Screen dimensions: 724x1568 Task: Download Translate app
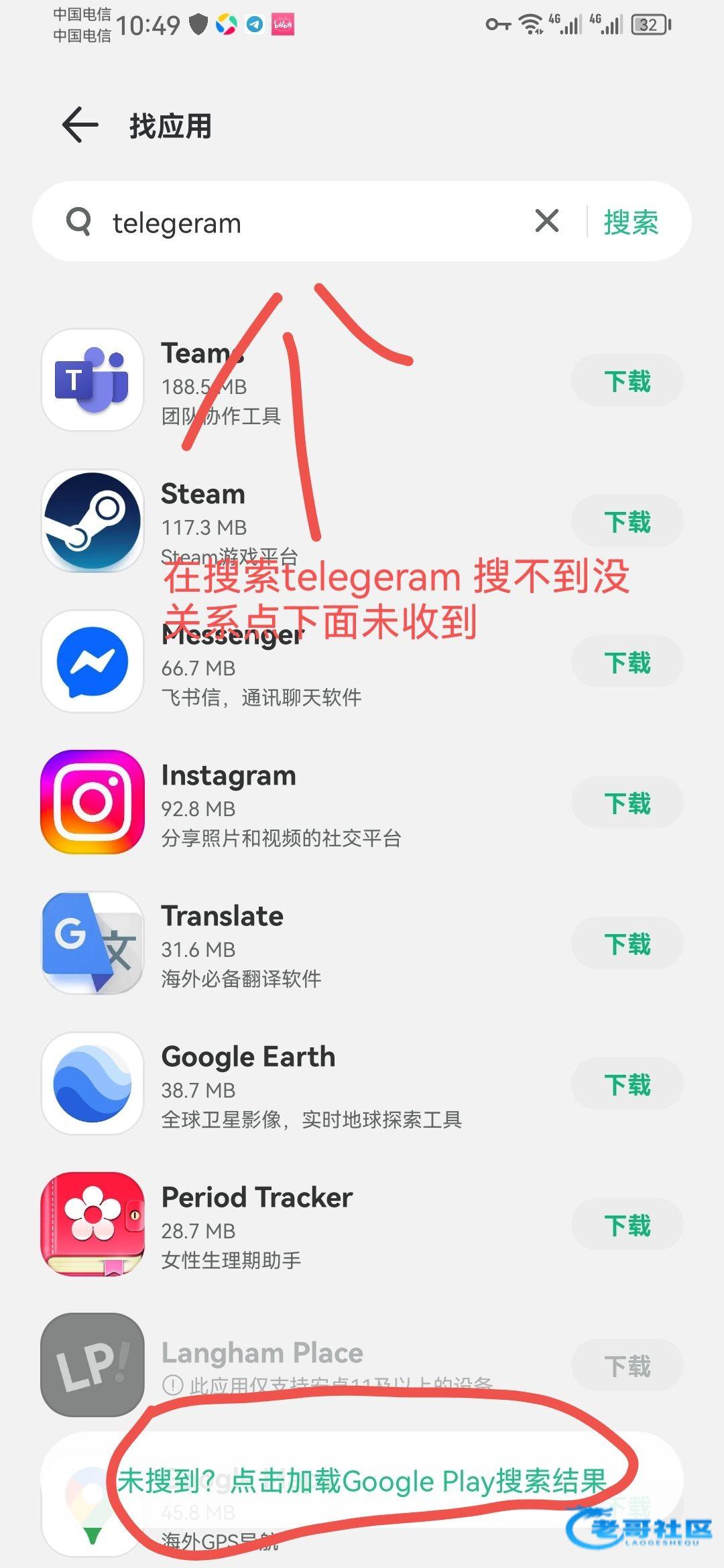point(627,944)
